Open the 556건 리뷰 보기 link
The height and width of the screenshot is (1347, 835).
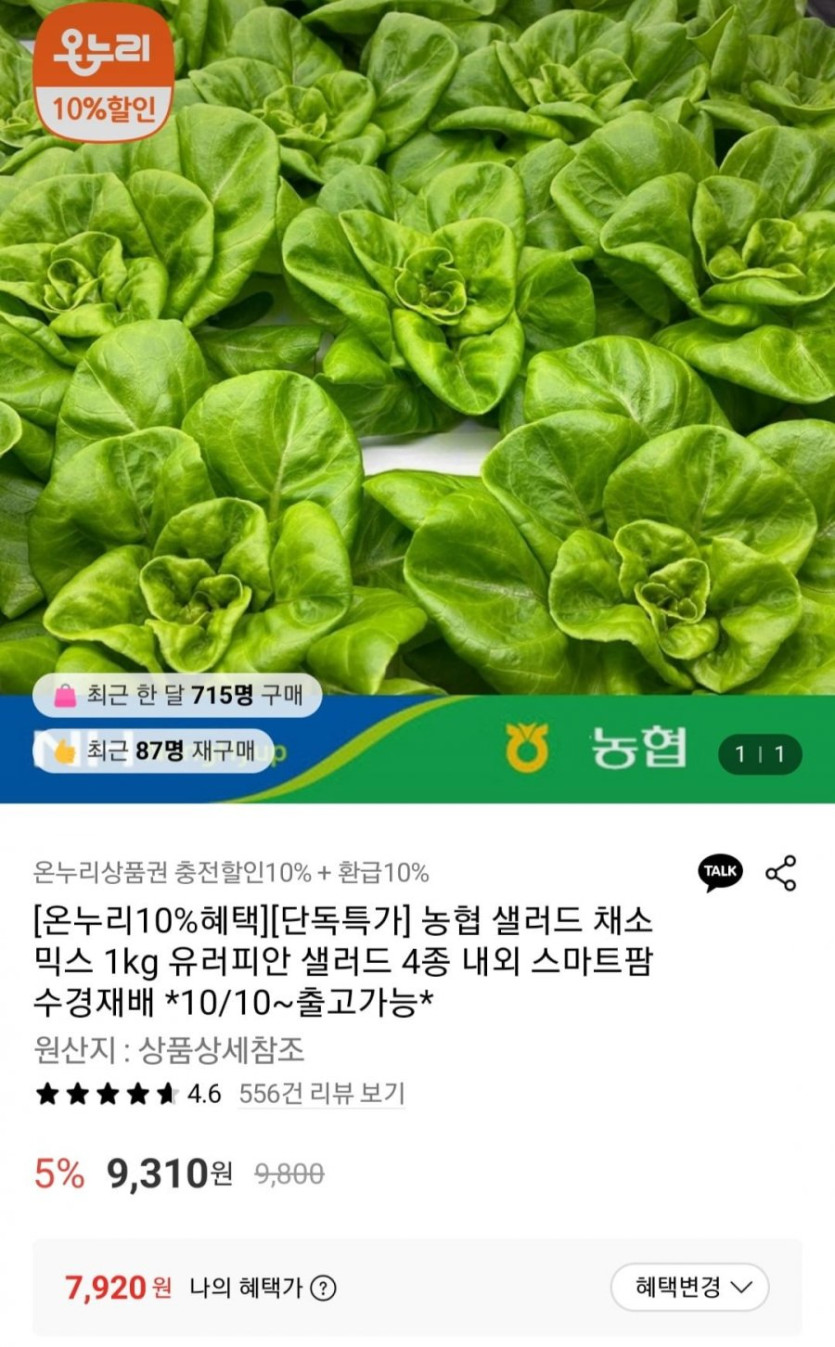pos(321,1094)
